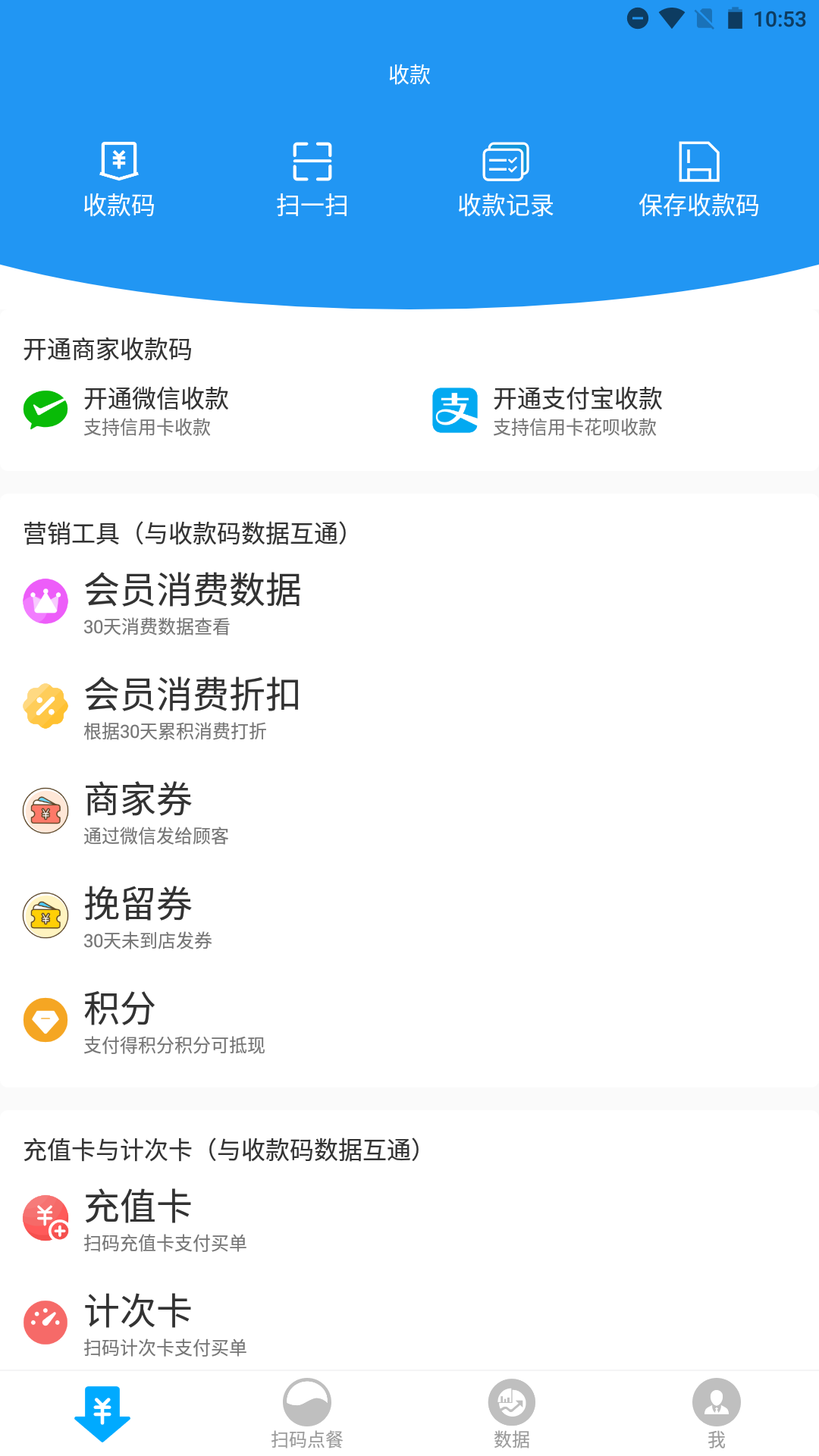
Task: Go to the 我 profile tab
Action: [716, 1412]
